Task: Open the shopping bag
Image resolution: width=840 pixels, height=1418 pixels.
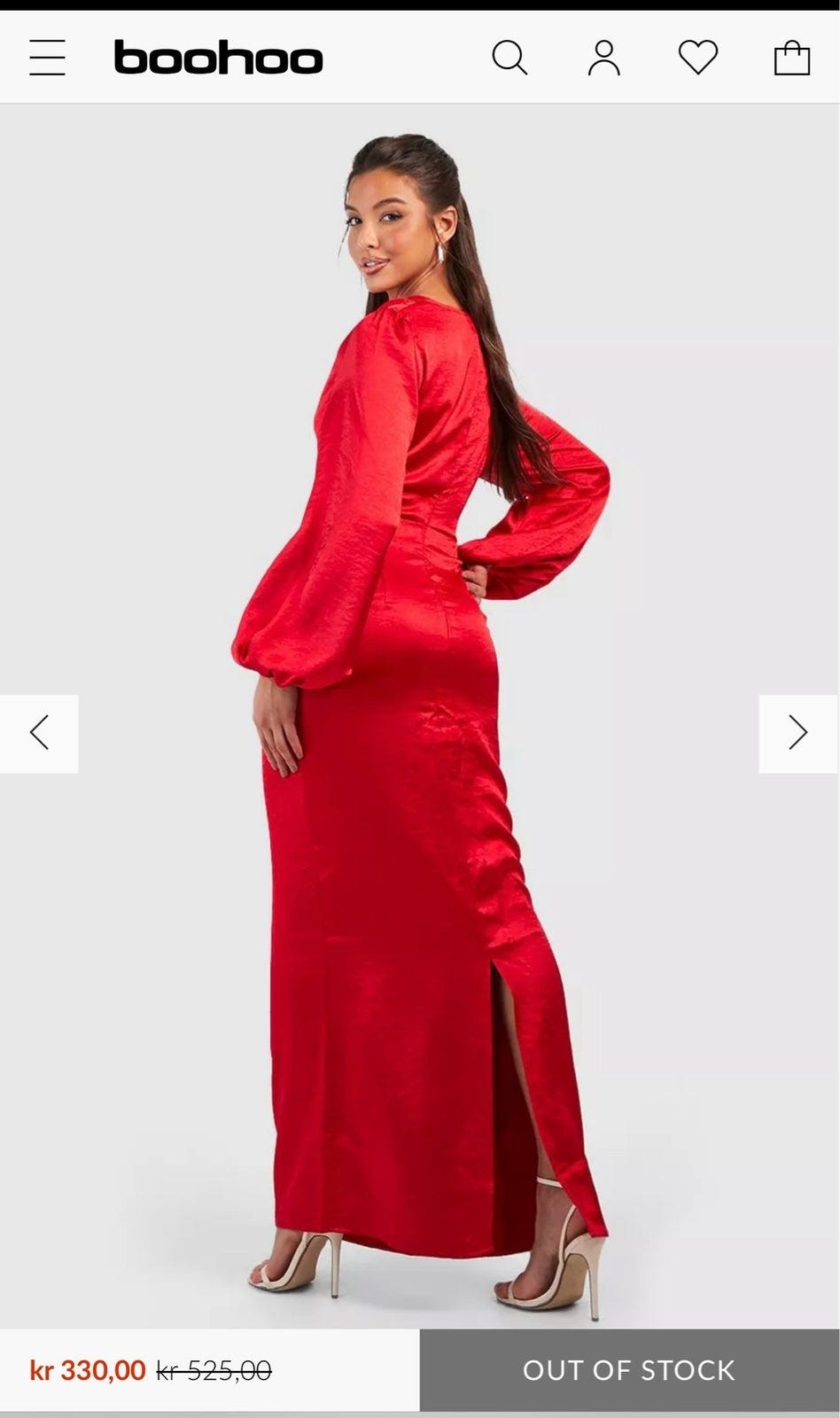Action: [792, 58]
